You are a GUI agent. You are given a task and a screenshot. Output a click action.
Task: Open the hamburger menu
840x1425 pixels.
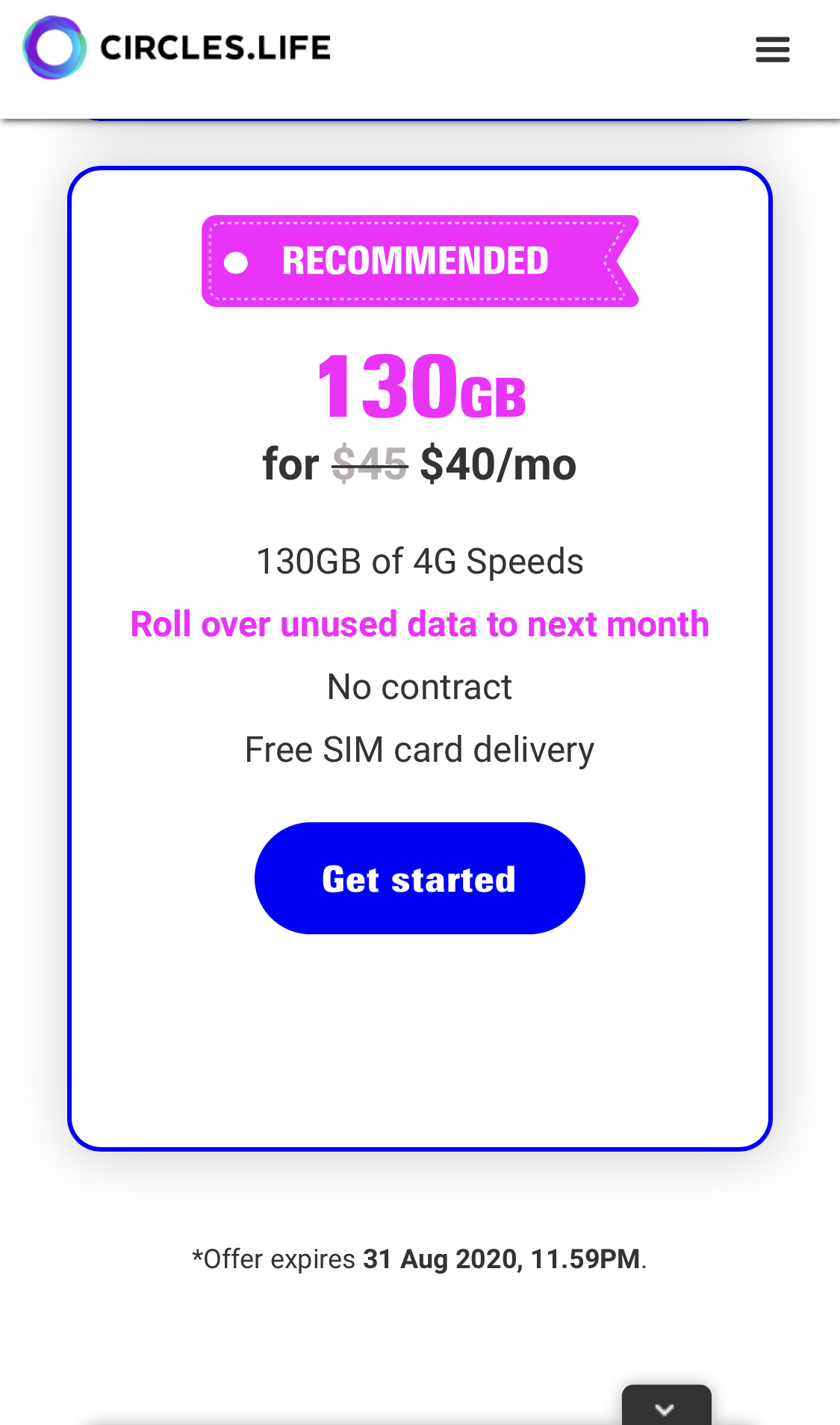pos(772,49)
